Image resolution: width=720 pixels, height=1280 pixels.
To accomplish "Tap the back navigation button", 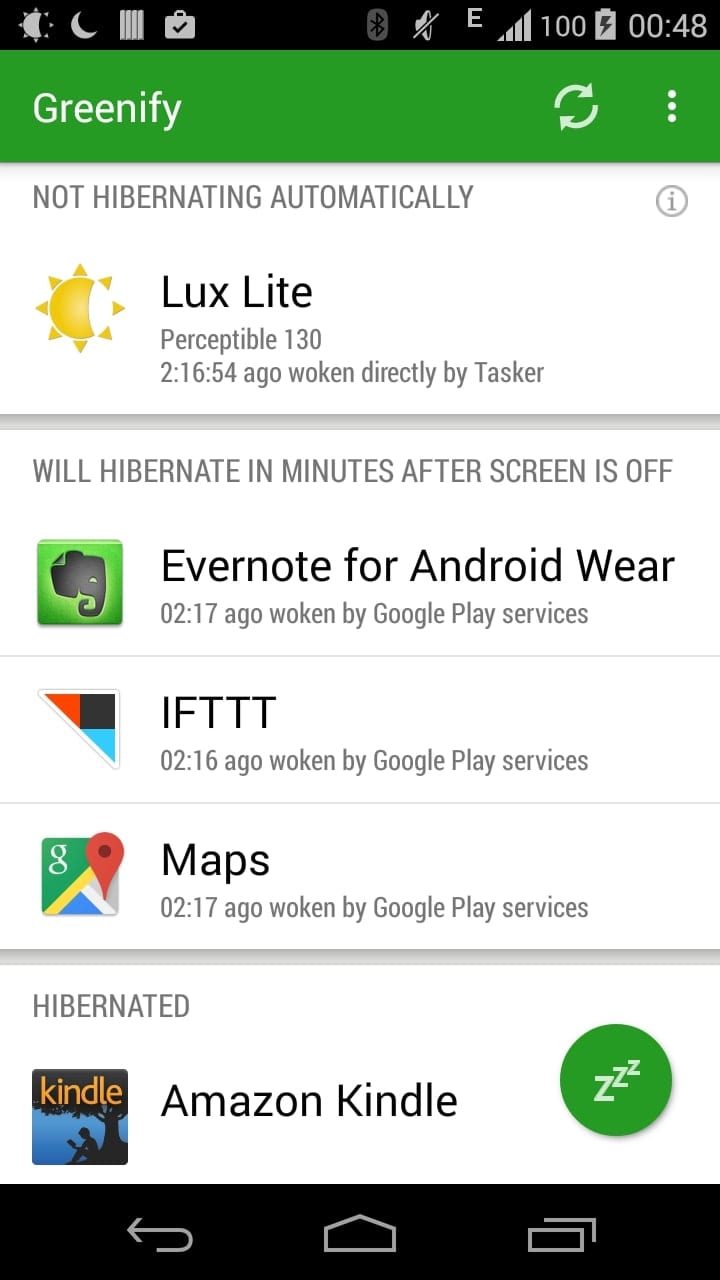I will pos(159,1234).
